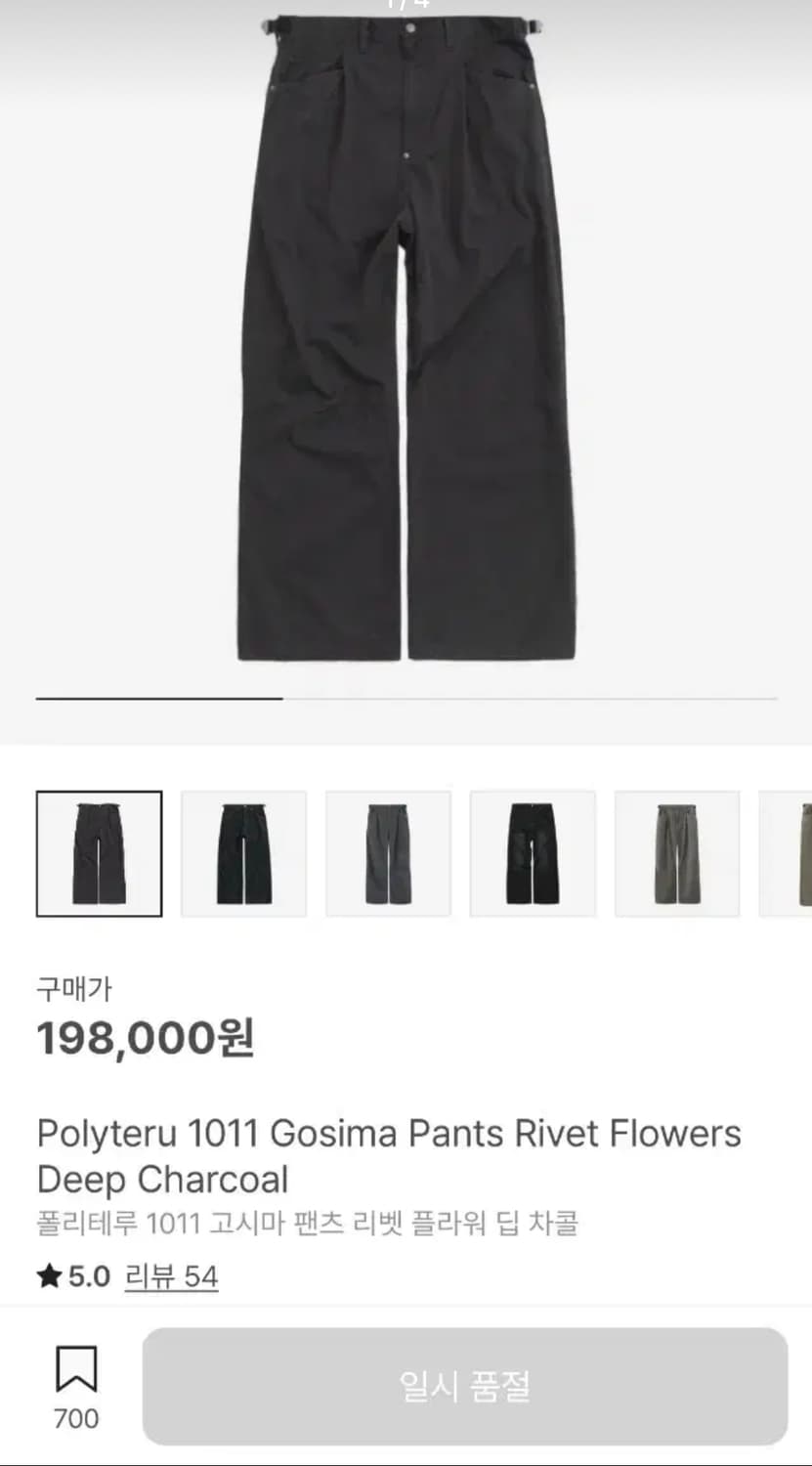Click the star rating icon
Viewport: 812px width, 1466px height.
(47, 1276)
